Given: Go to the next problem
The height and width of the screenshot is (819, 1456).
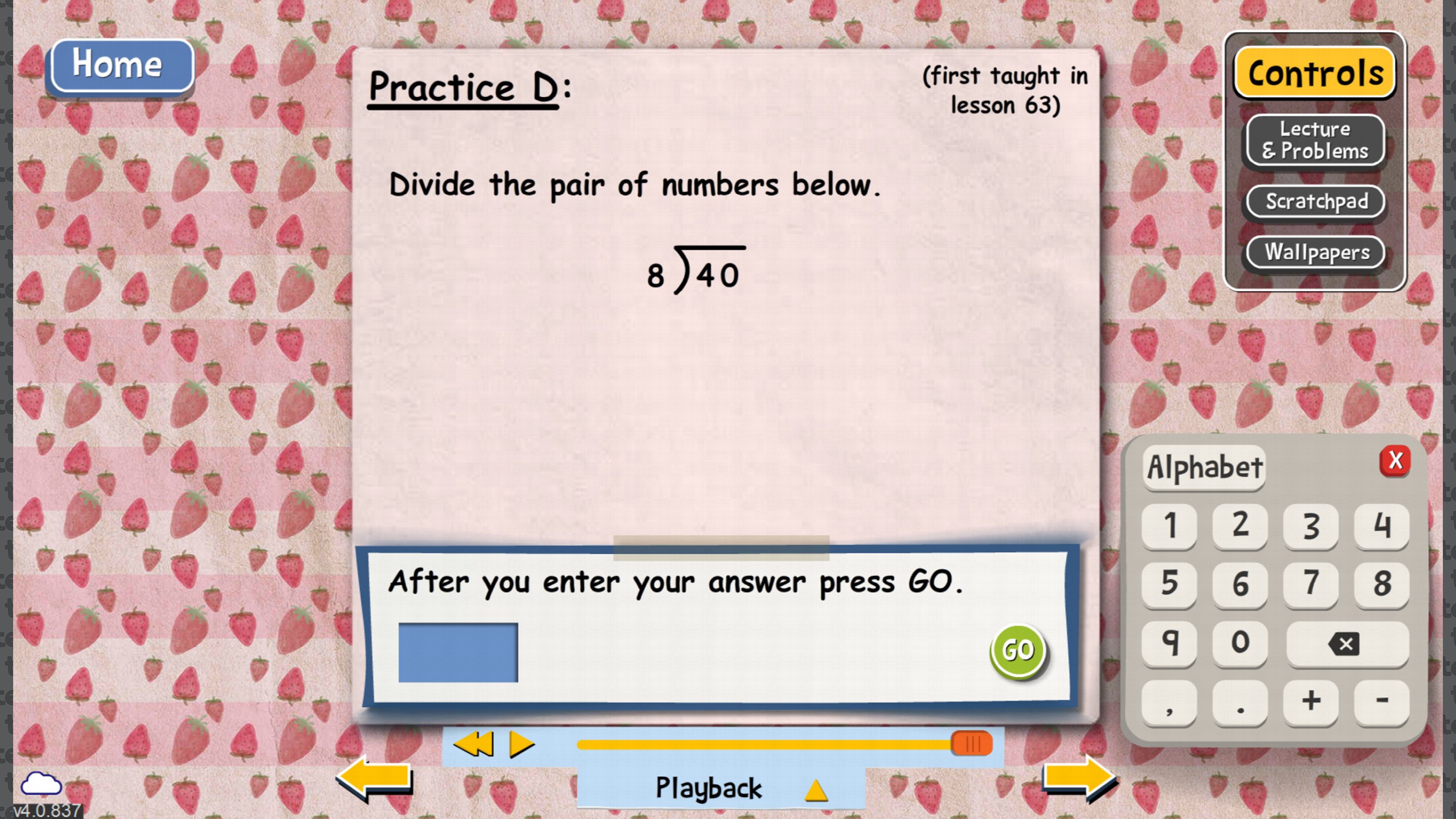Looking at the screenshot, I should [x=1078, y=778].
